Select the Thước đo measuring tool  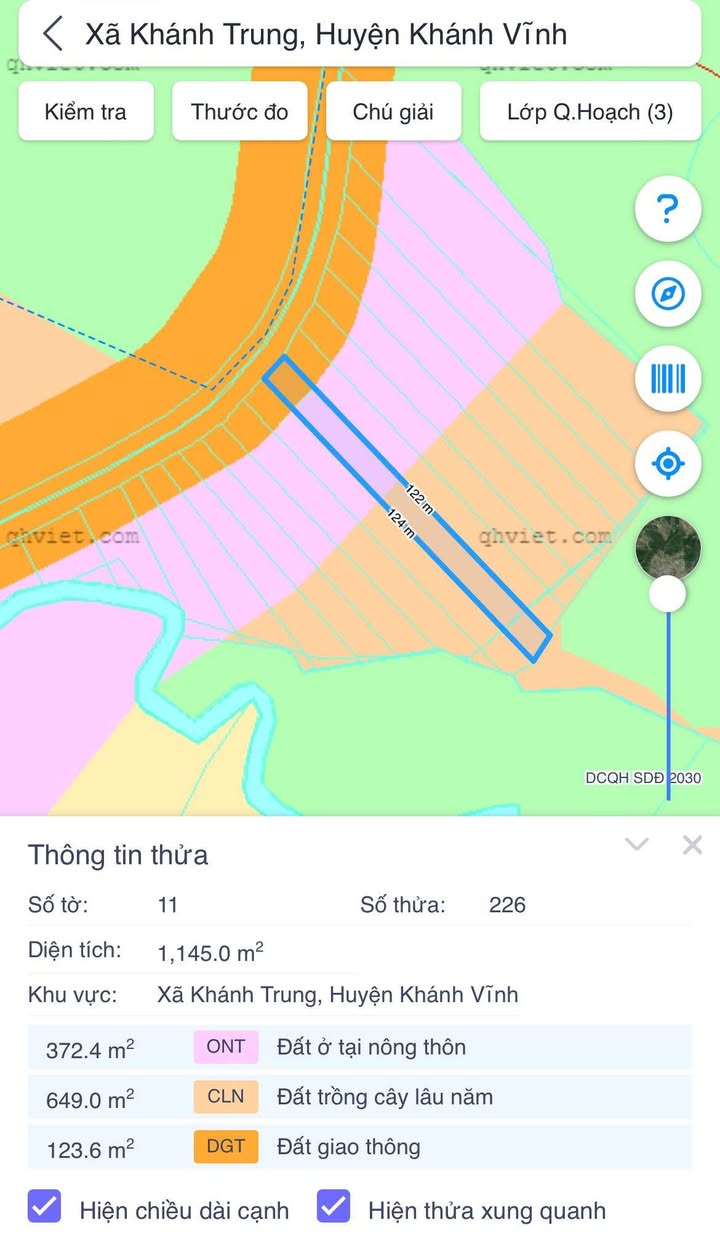tap(240, 111)
